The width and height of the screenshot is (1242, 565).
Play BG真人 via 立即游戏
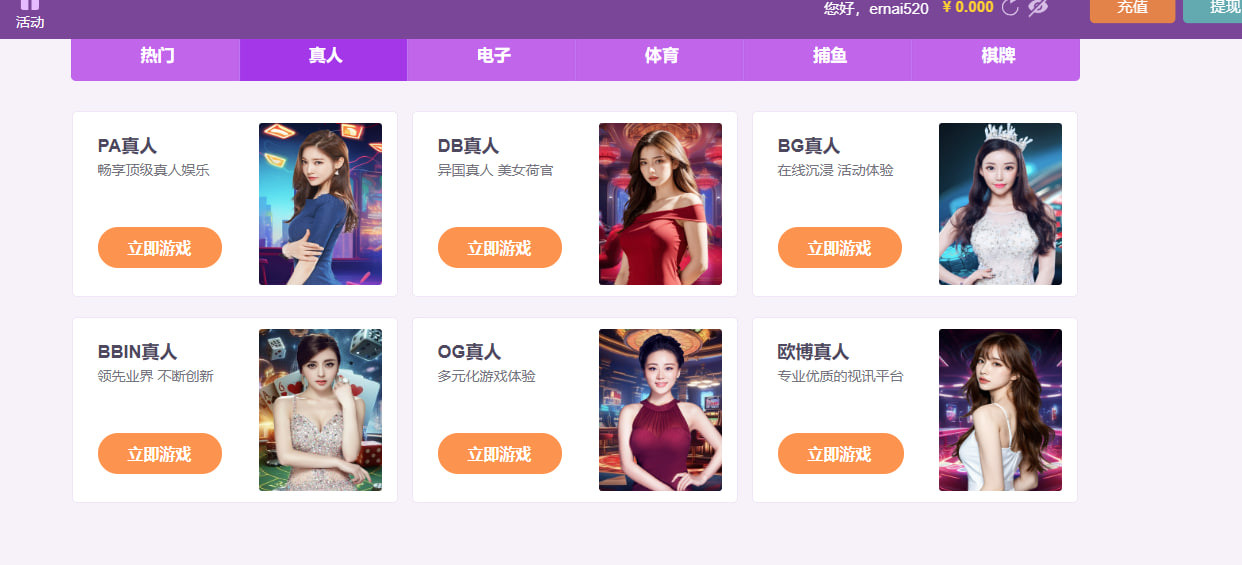840,248
